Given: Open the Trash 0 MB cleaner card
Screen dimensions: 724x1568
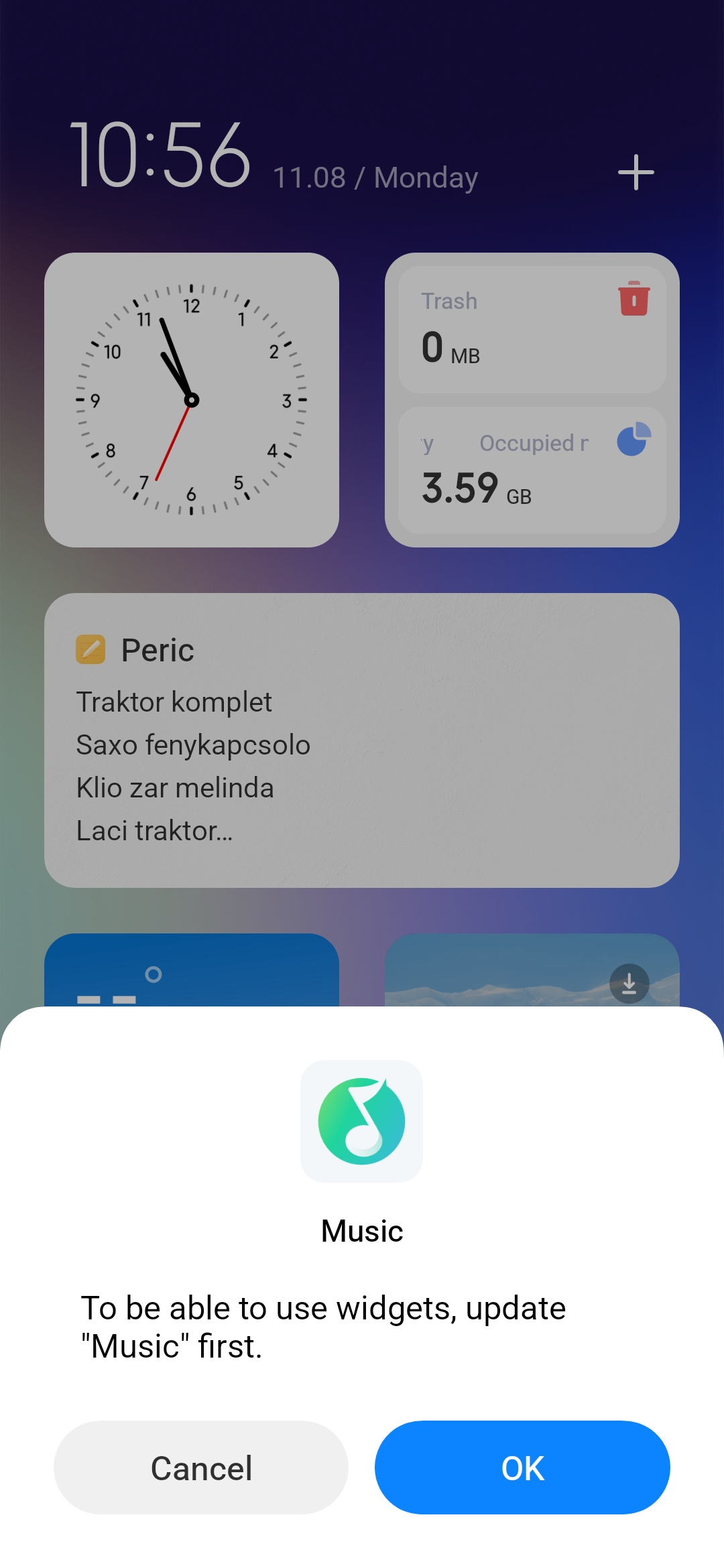Looking at the screenshot, I should click(532, 330).
